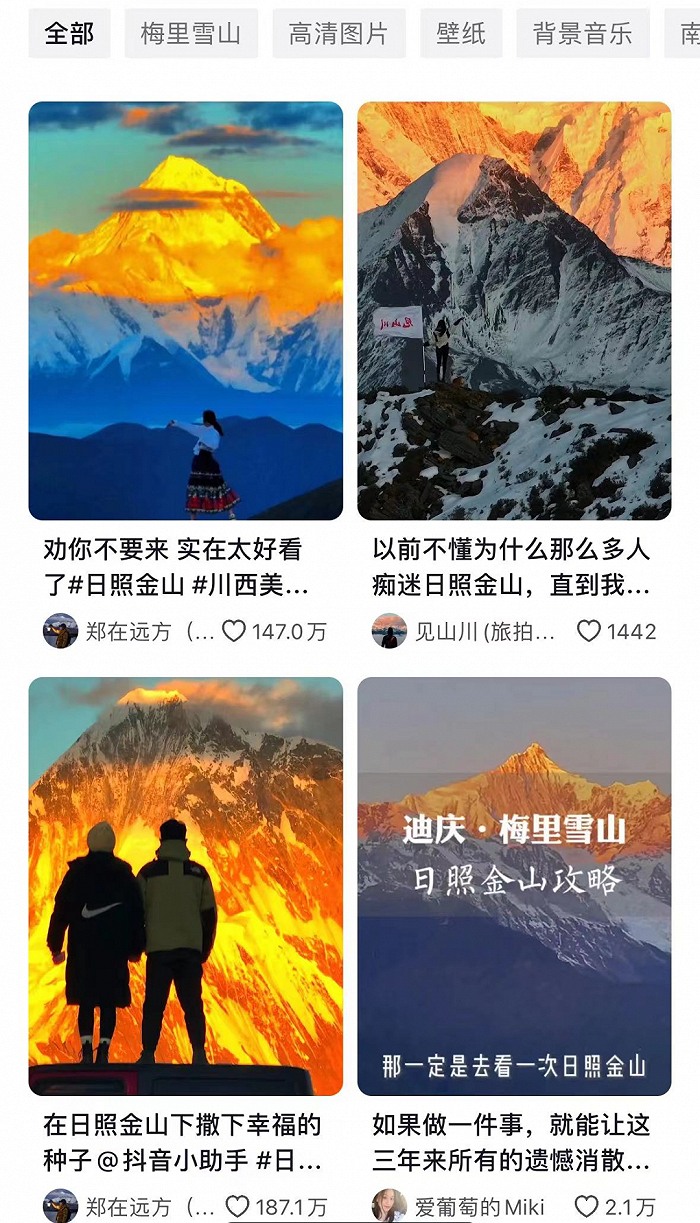Viewport: 700px width, 1223px height.
Task: Open the video 以前不懂为什么那么多人痴迷日照金山
Action: tap(514, 310)
